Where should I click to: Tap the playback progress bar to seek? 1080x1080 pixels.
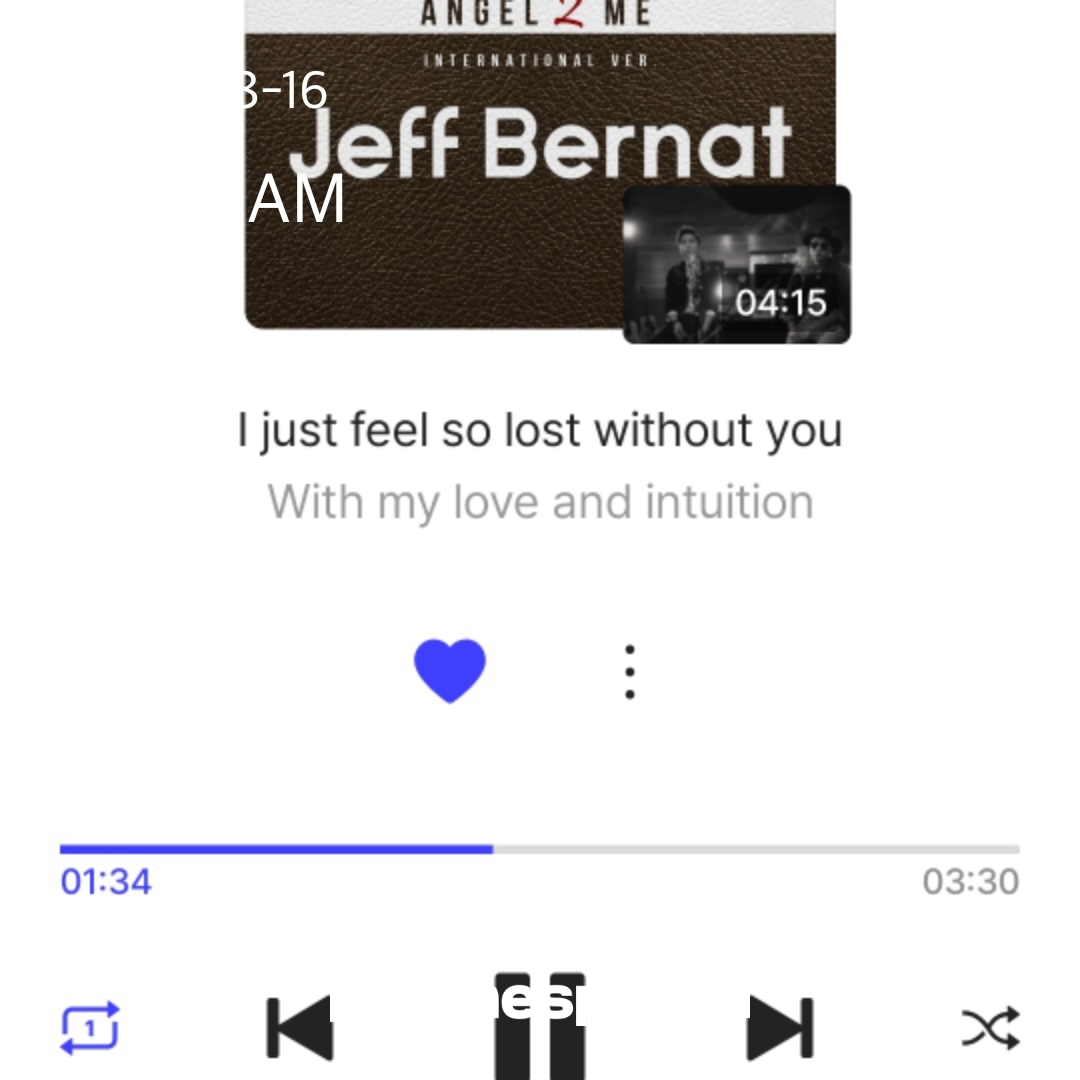(x=540, y=849)
